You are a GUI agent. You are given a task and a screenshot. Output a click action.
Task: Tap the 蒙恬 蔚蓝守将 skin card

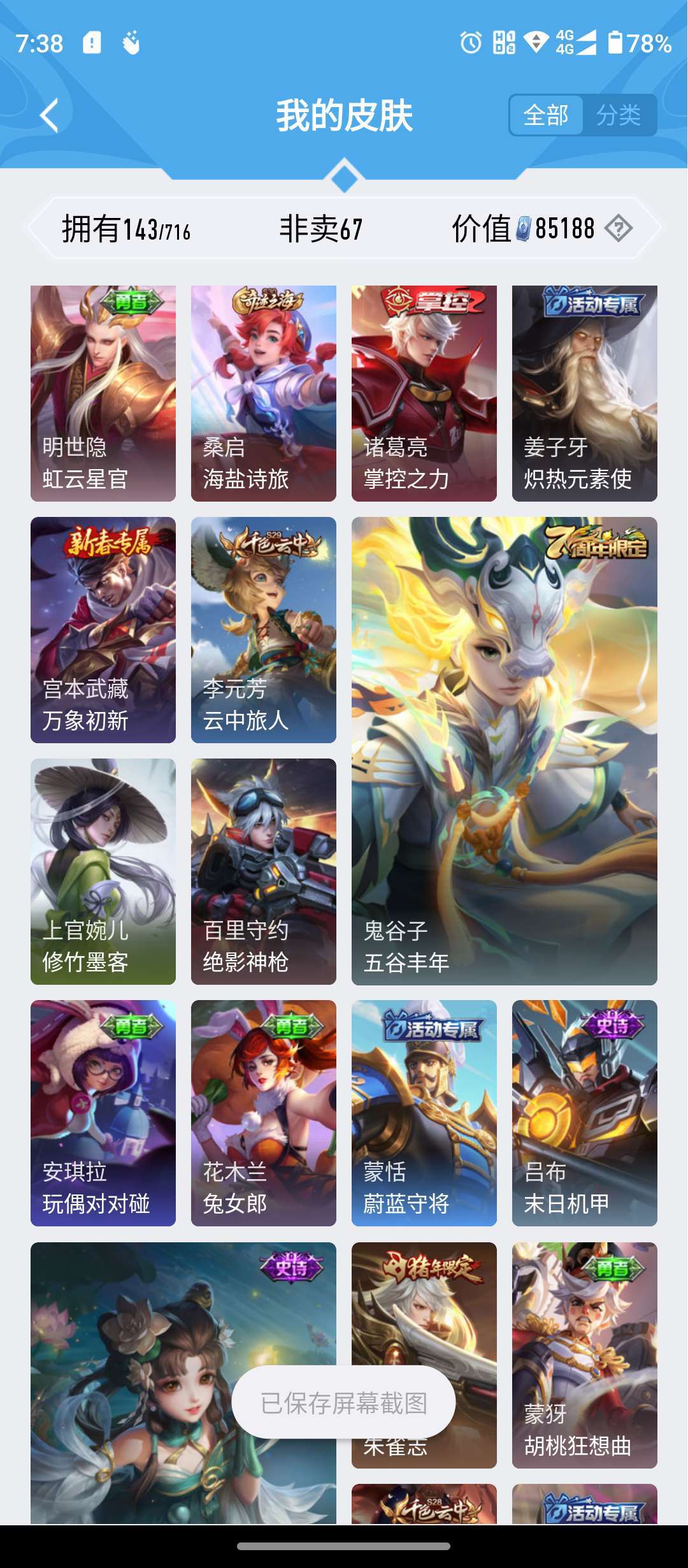(x=424, y=1113)
